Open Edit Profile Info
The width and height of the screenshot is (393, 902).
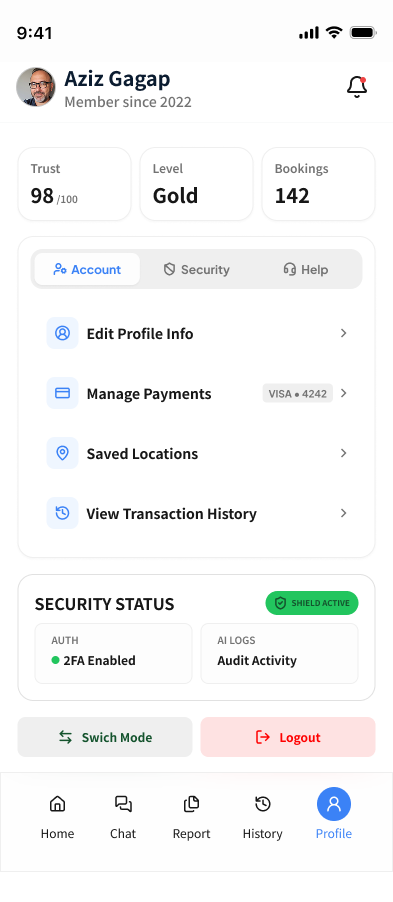pos(196,334)
